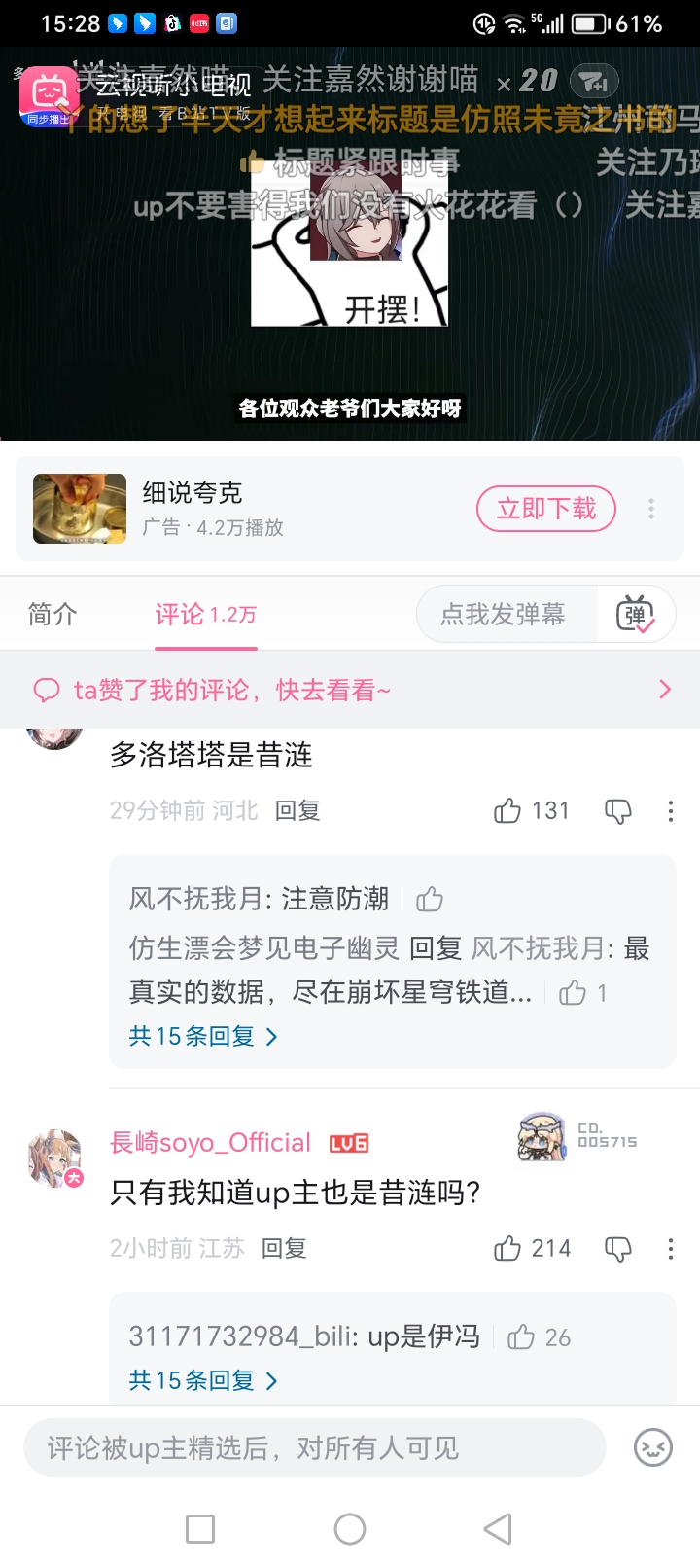The width and height of the screenshot is (700, 1568).
Task: Tap 点我发弹幕 to write a danmaku
Action: tap(504, 615)
